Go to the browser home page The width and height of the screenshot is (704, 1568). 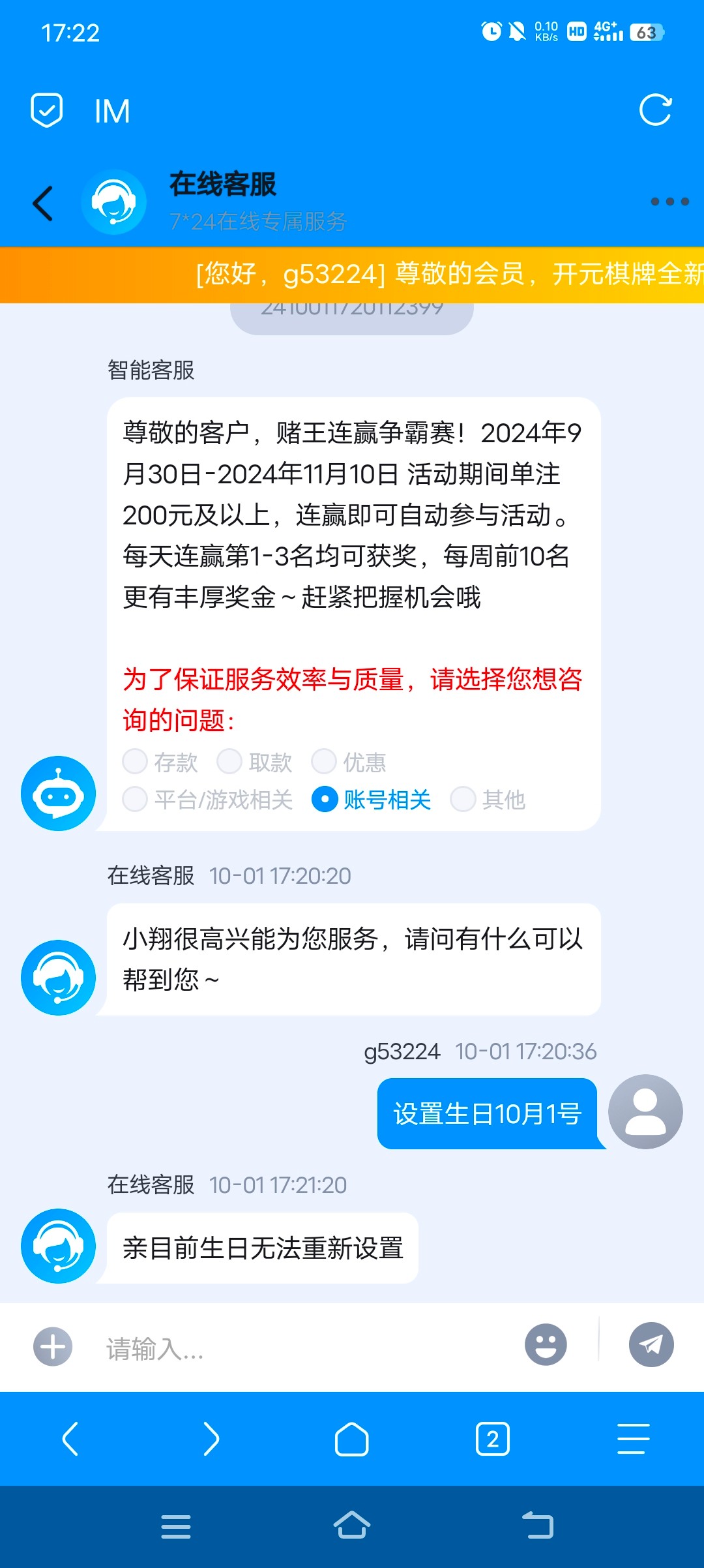(x=352, y=1439)
